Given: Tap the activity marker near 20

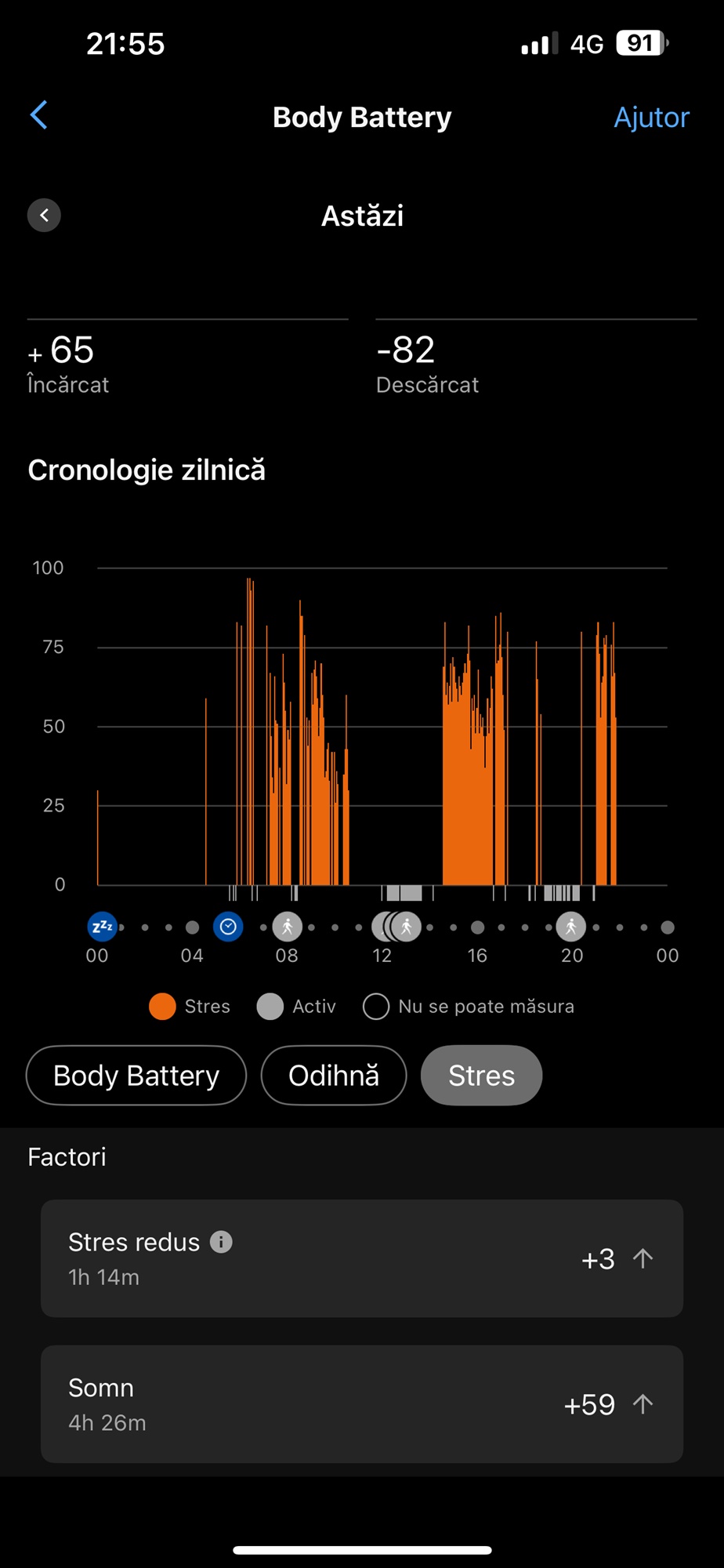Looking at the screenshot, I should (x=571, y=927).
